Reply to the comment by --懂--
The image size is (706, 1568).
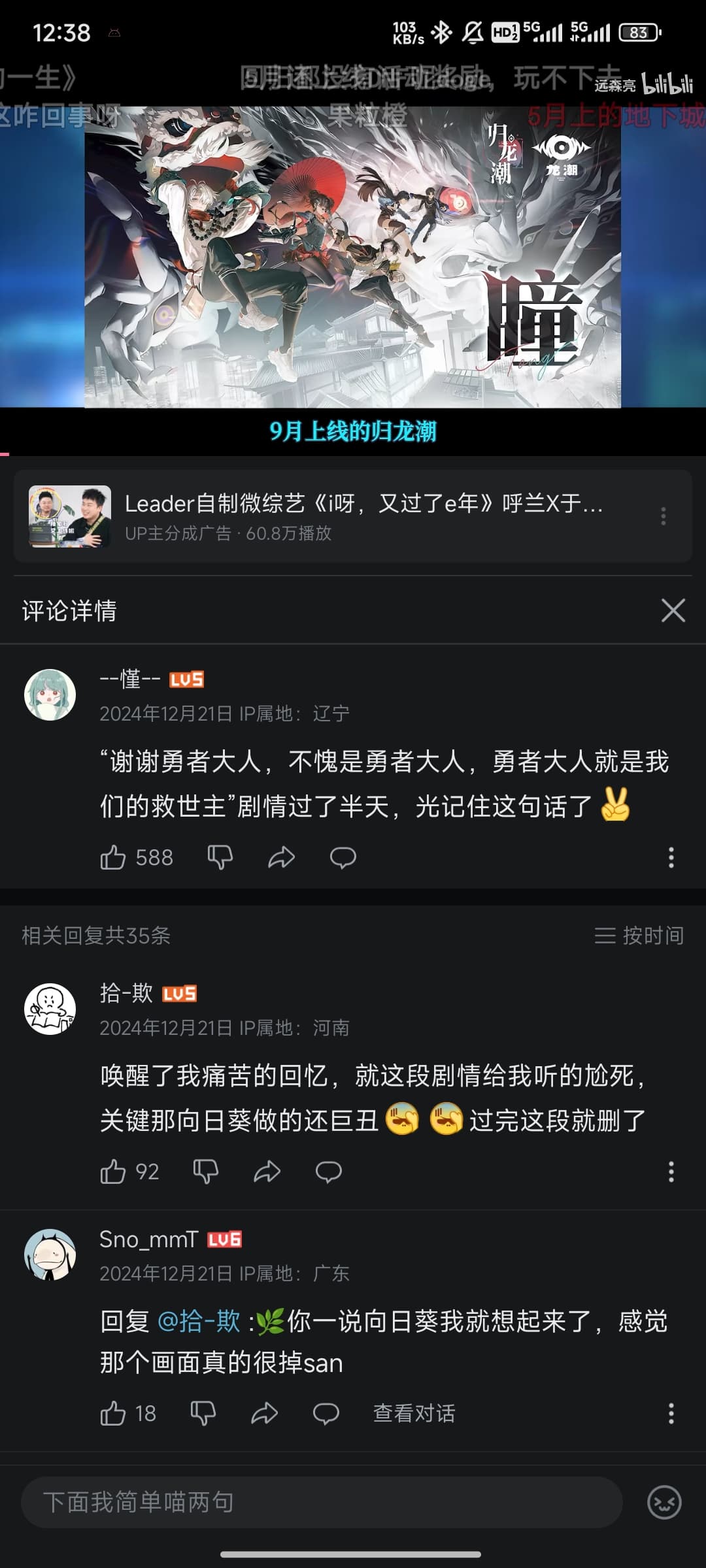click(x=343, y=857)
